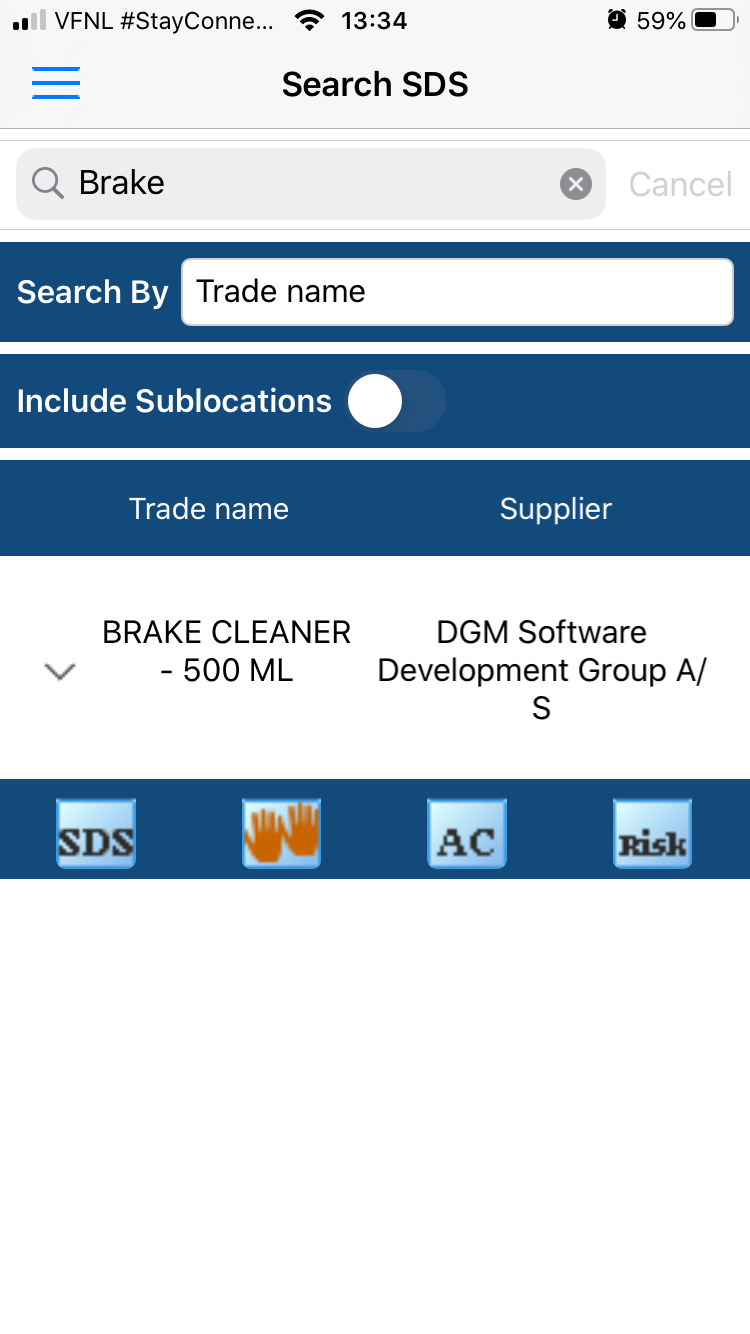Open the hamburger drawer menu

pos(56,83)
